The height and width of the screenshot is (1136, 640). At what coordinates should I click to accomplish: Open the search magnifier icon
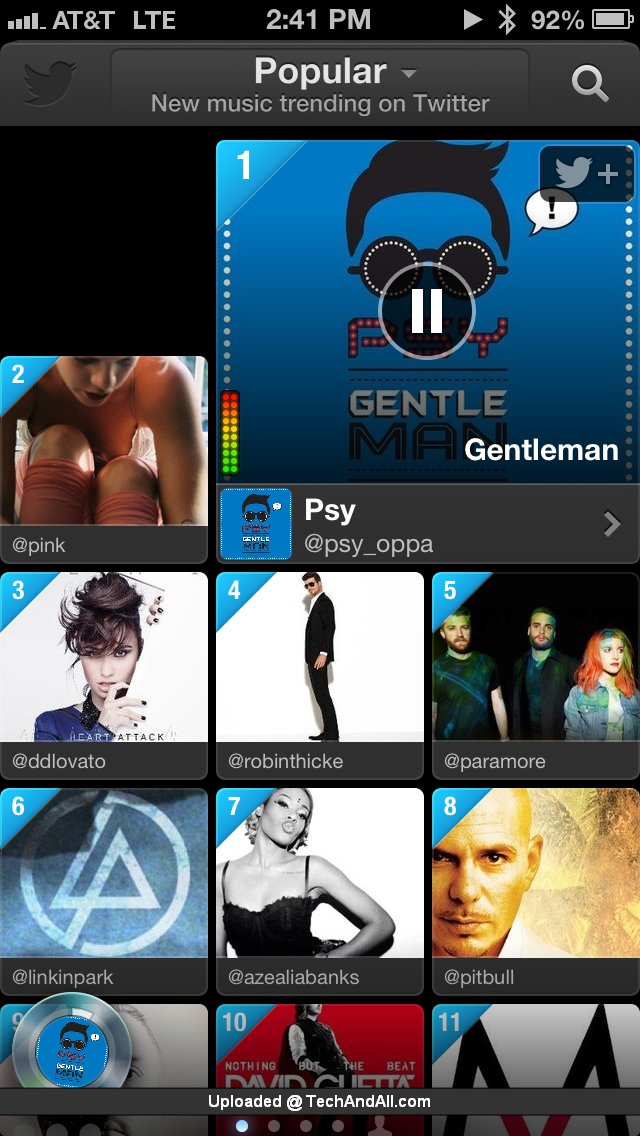click(x=590, y=85)
